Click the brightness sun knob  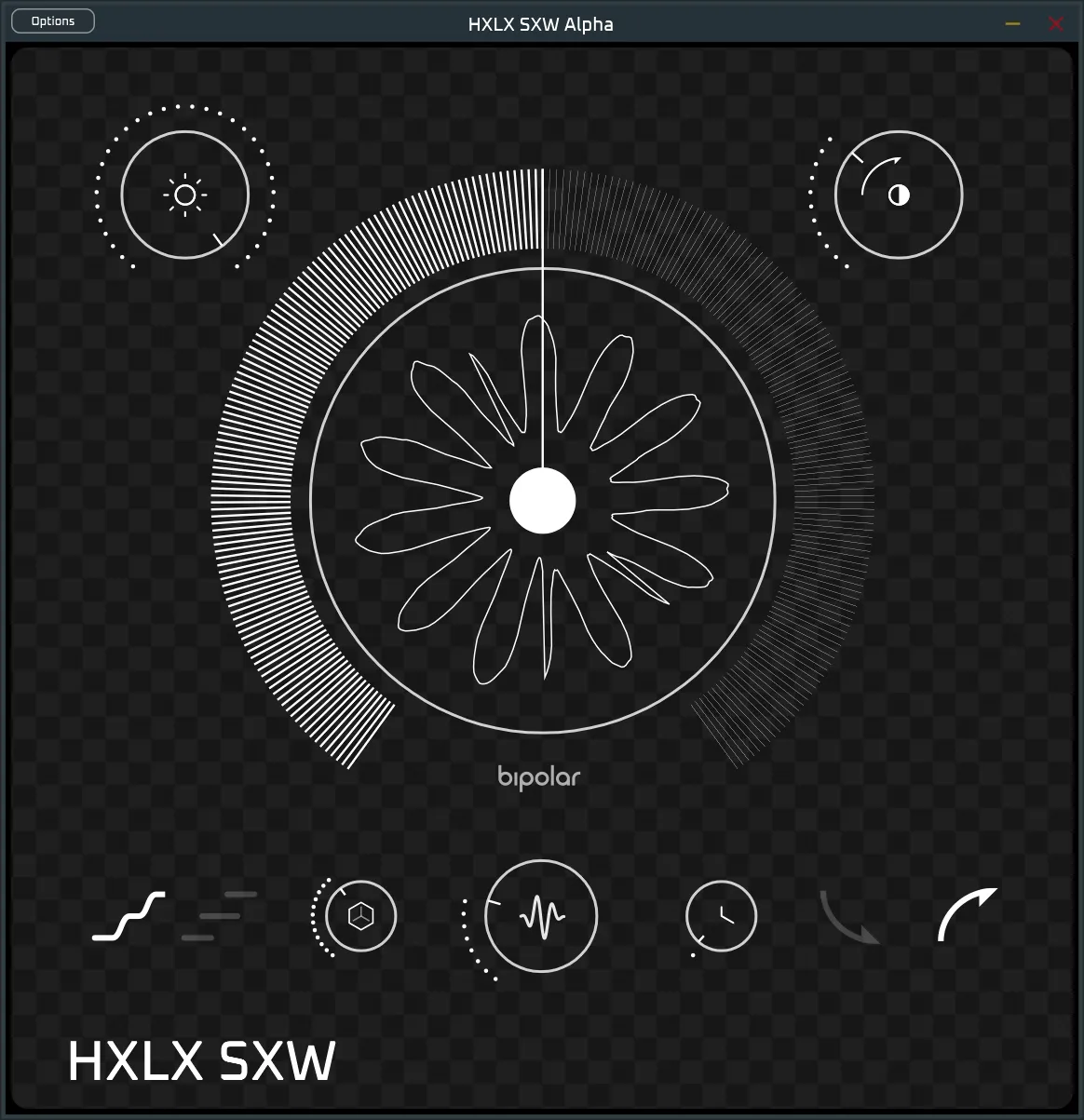tap(185, 195)
